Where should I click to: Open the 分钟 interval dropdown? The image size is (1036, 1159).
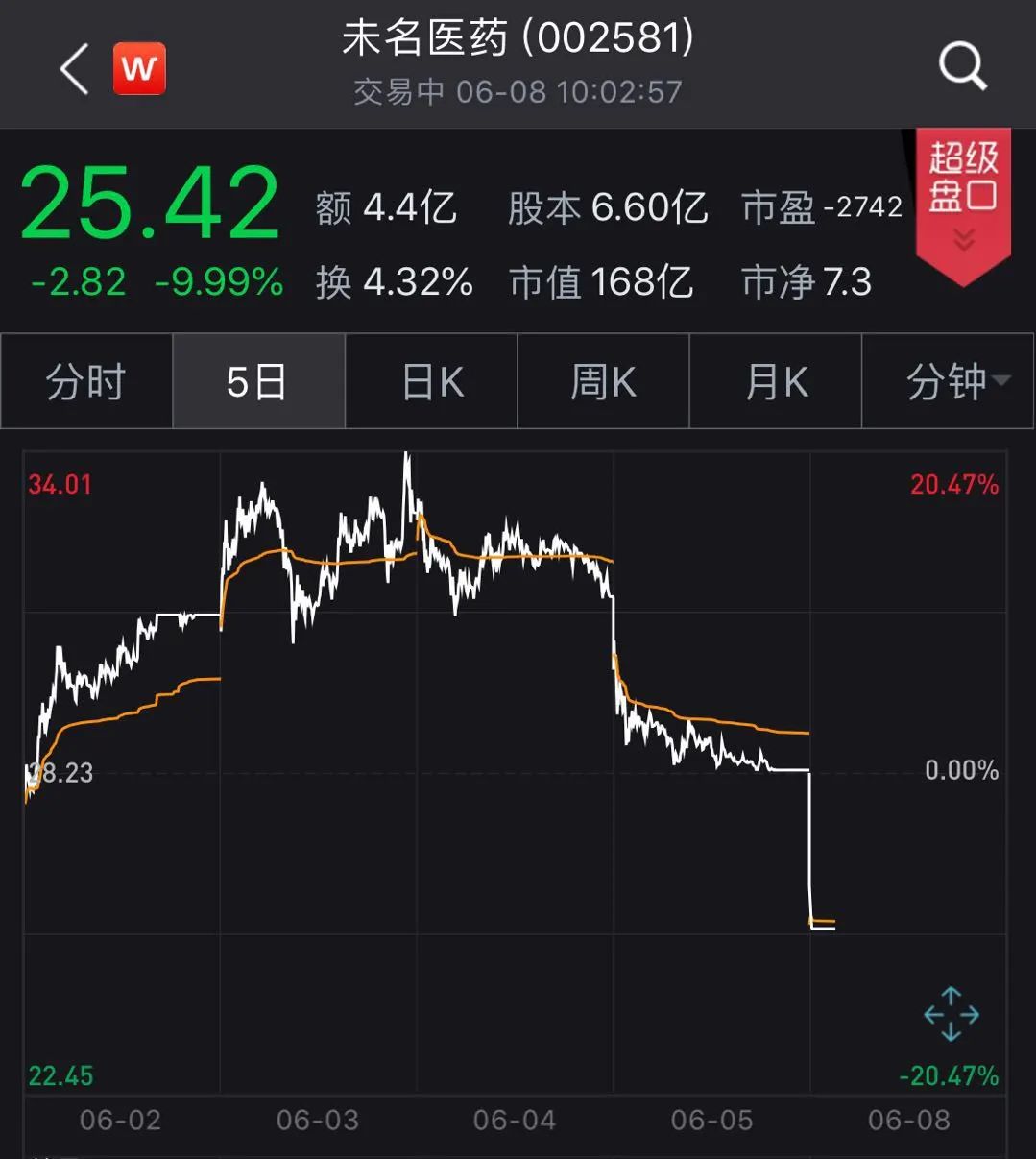(956, 382)
